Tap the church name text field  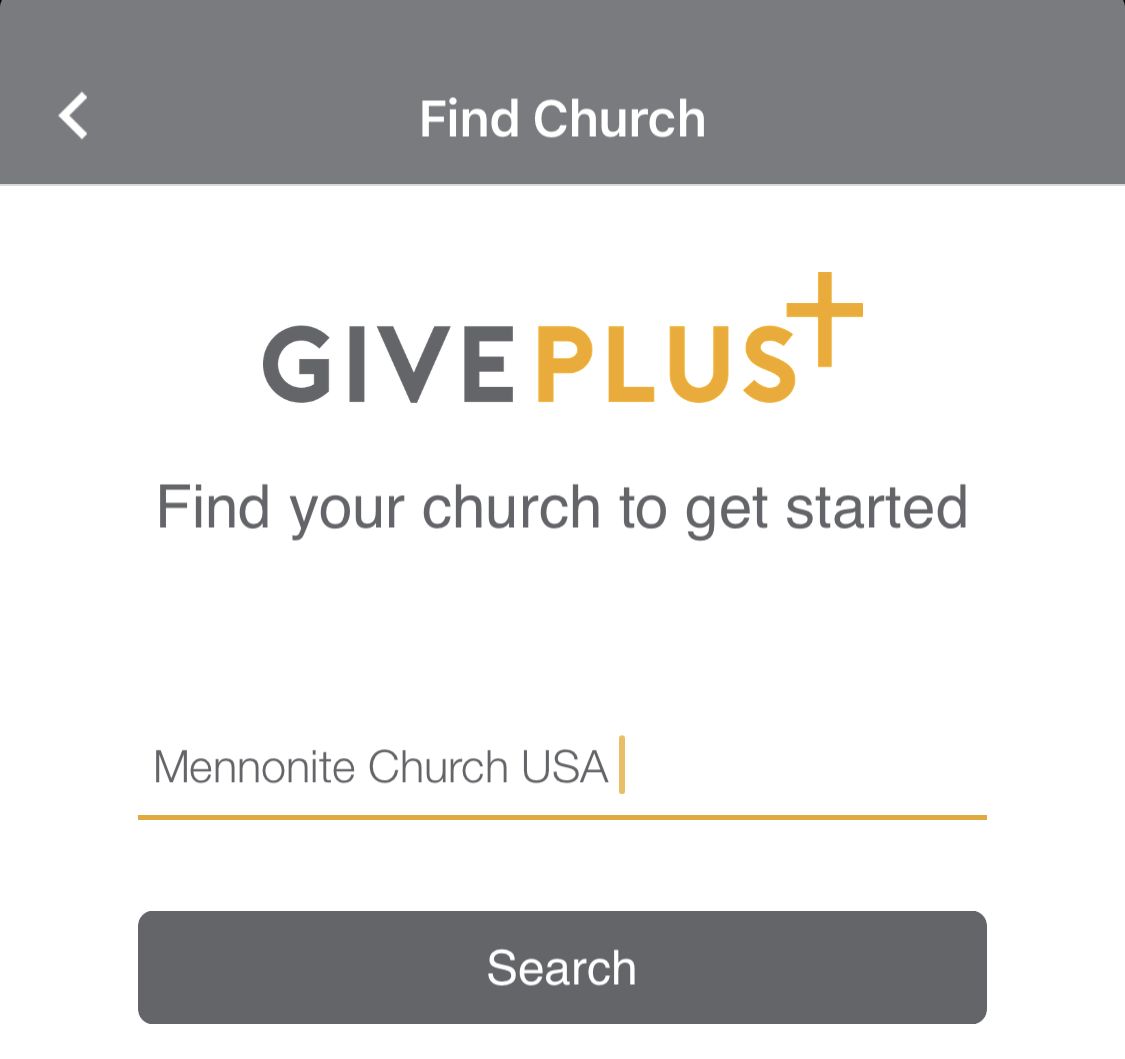tap(560, 768)
